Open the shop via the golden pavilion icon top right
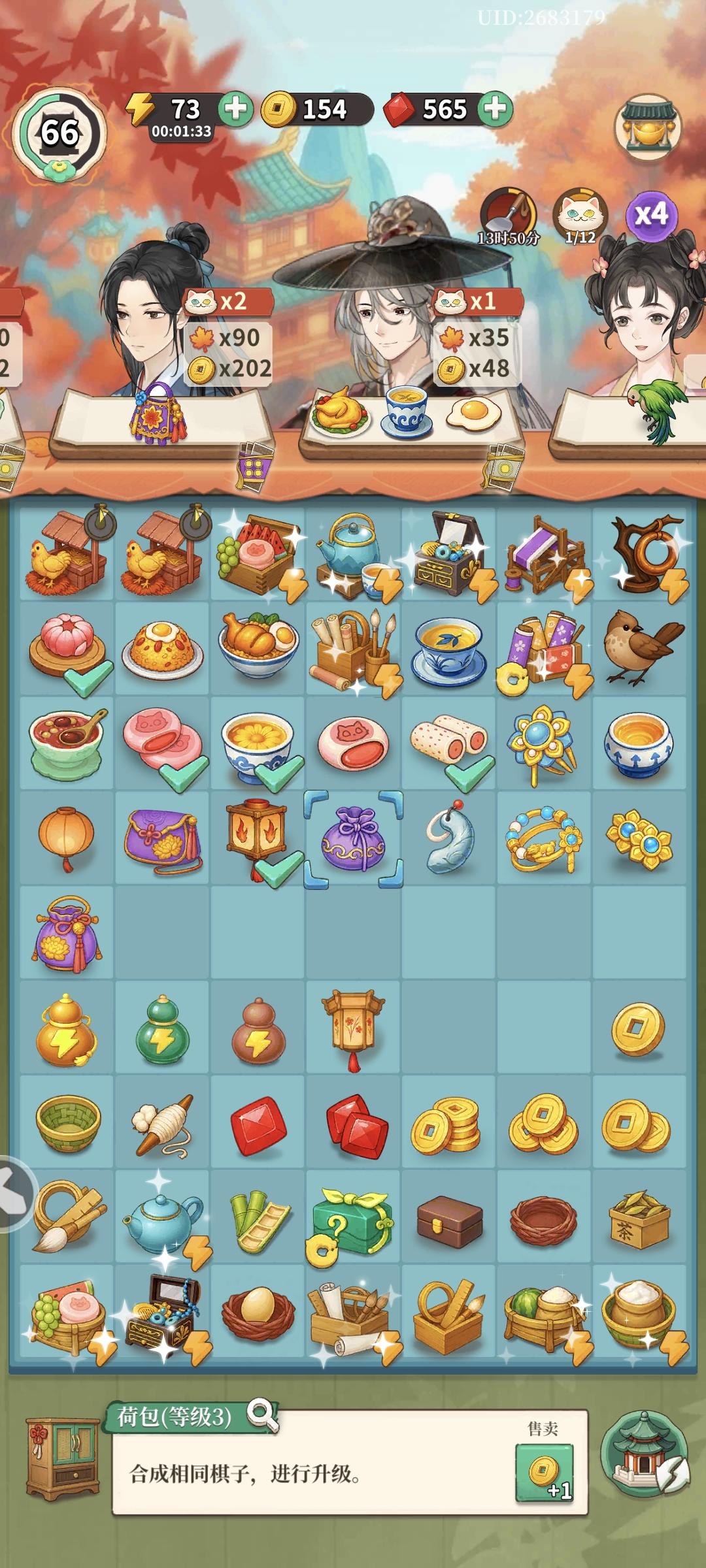 [650, 125]
